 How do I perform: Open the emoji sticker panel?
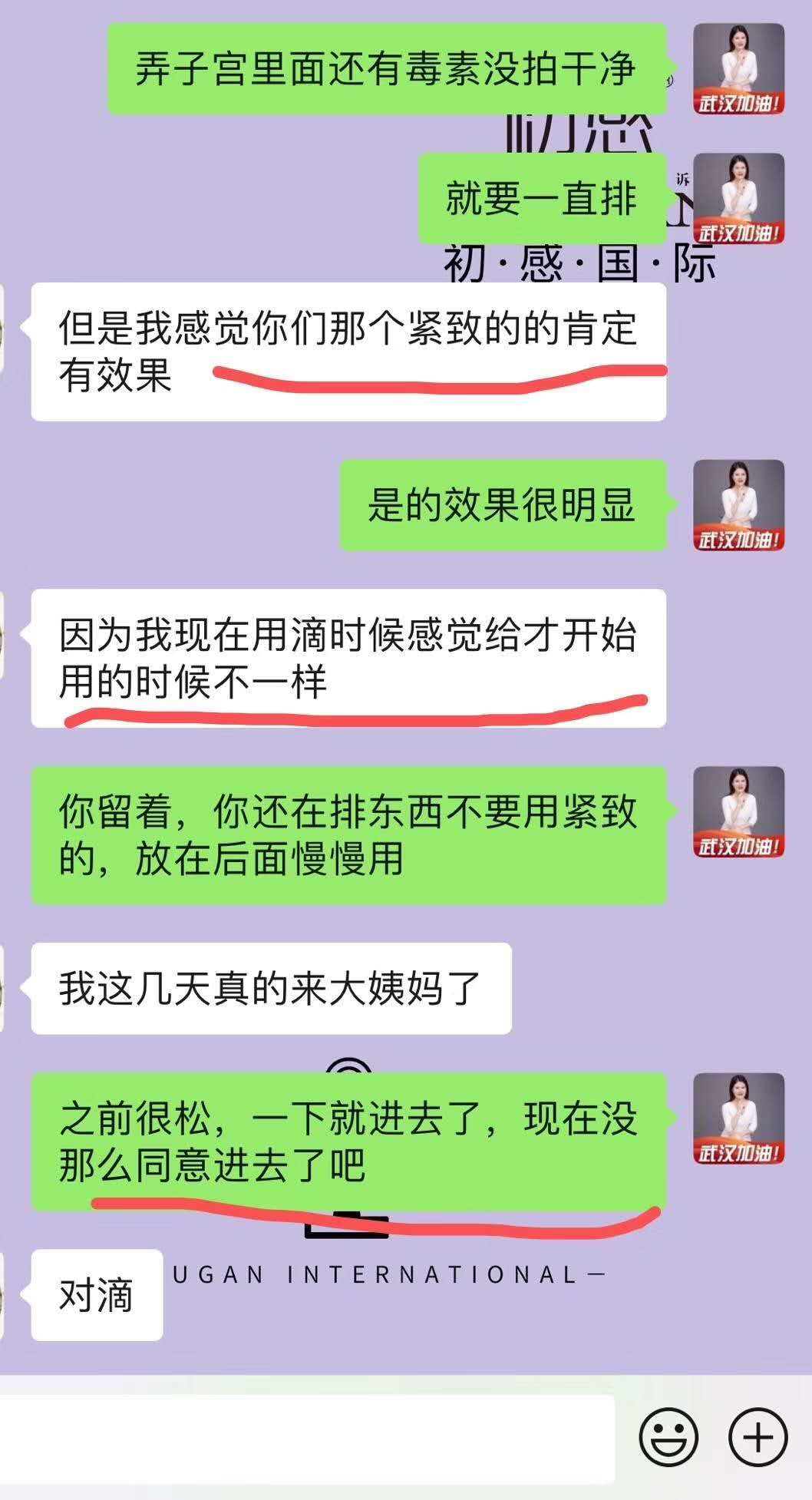(668, 1437)
